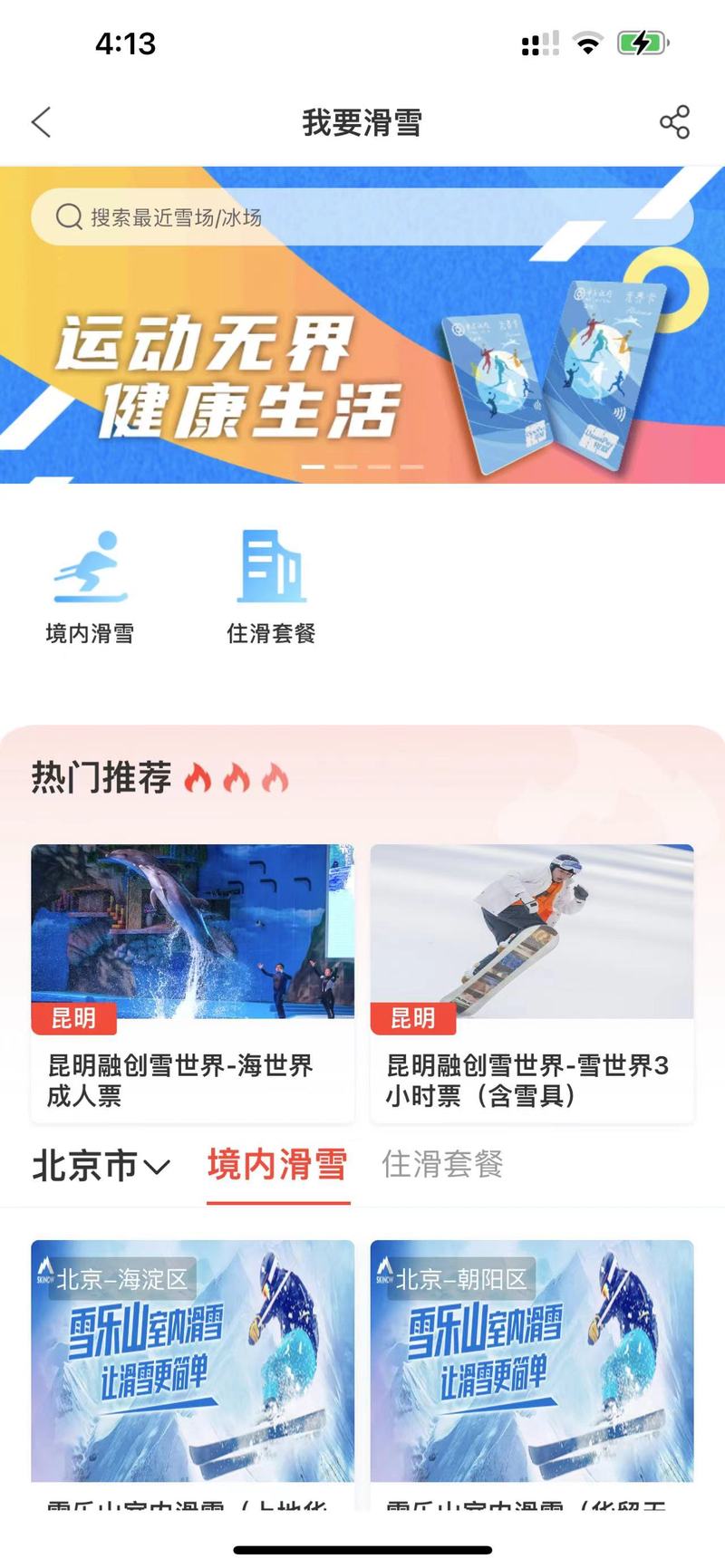Open 昆明融创雪世界-雪世界3小时票 card
The height and width of the screenshot is (1568, 725).
pyautogui.click(x=532, y=983)
